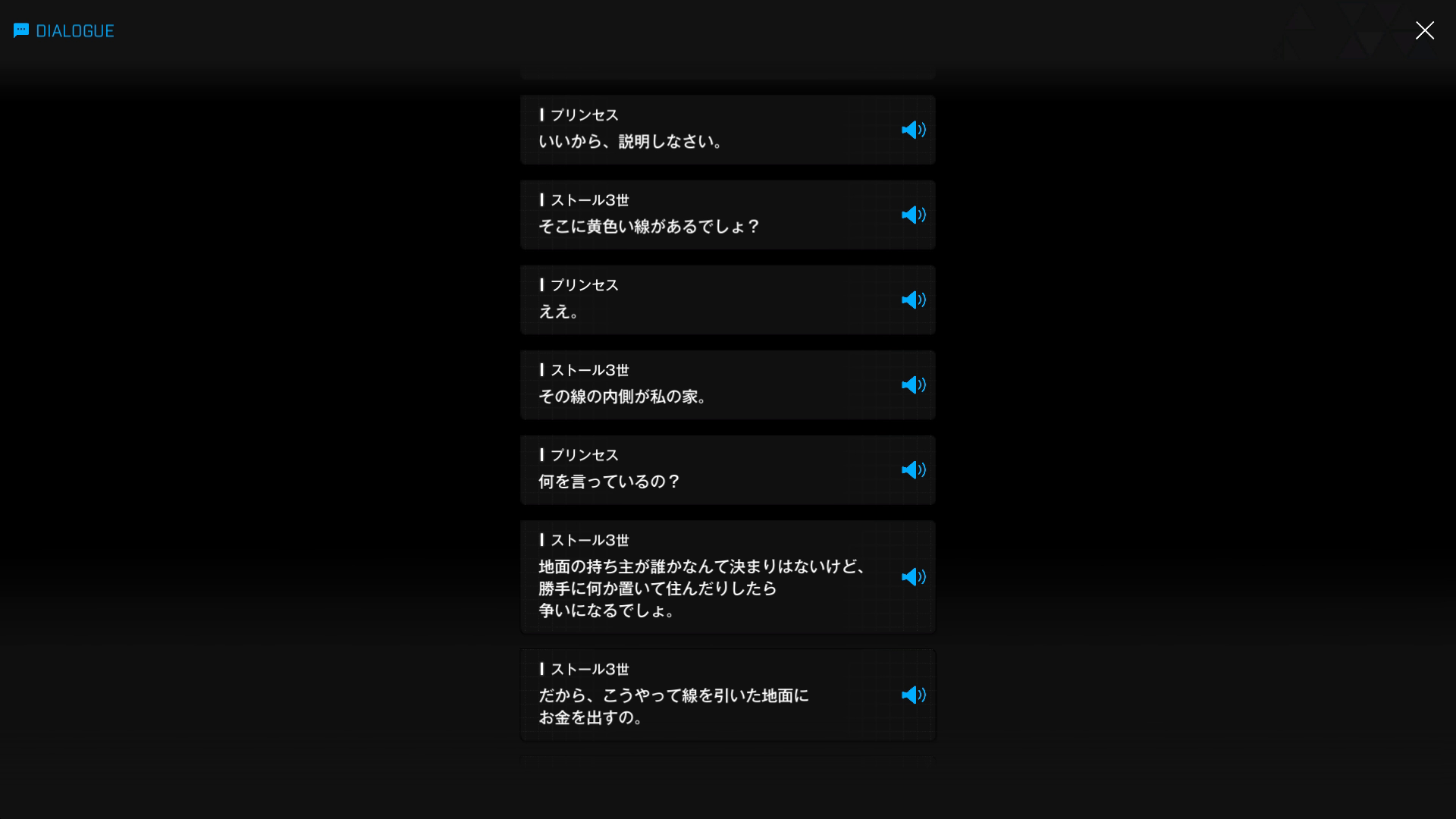1456x819 pixels.
Task: Play voice for プリンセス's 'ええ。' line
Action: pyautogui.click(x=913, y=300)
